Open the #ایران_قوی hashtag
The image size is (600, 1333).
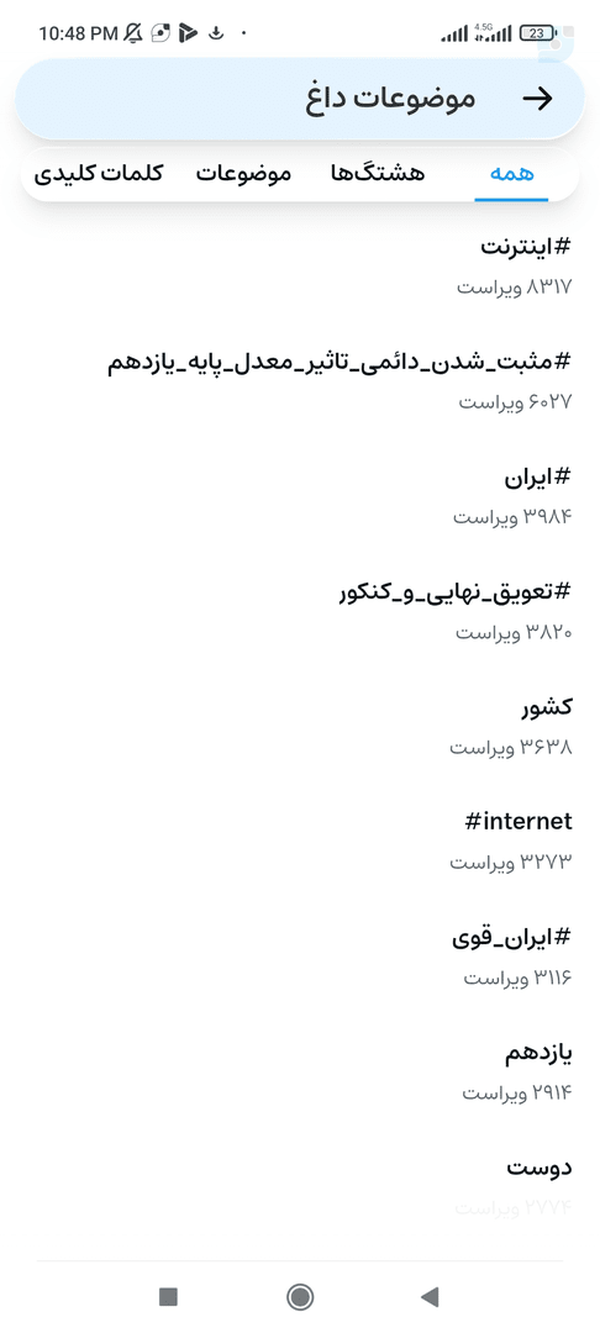click(x=300, y=956)
